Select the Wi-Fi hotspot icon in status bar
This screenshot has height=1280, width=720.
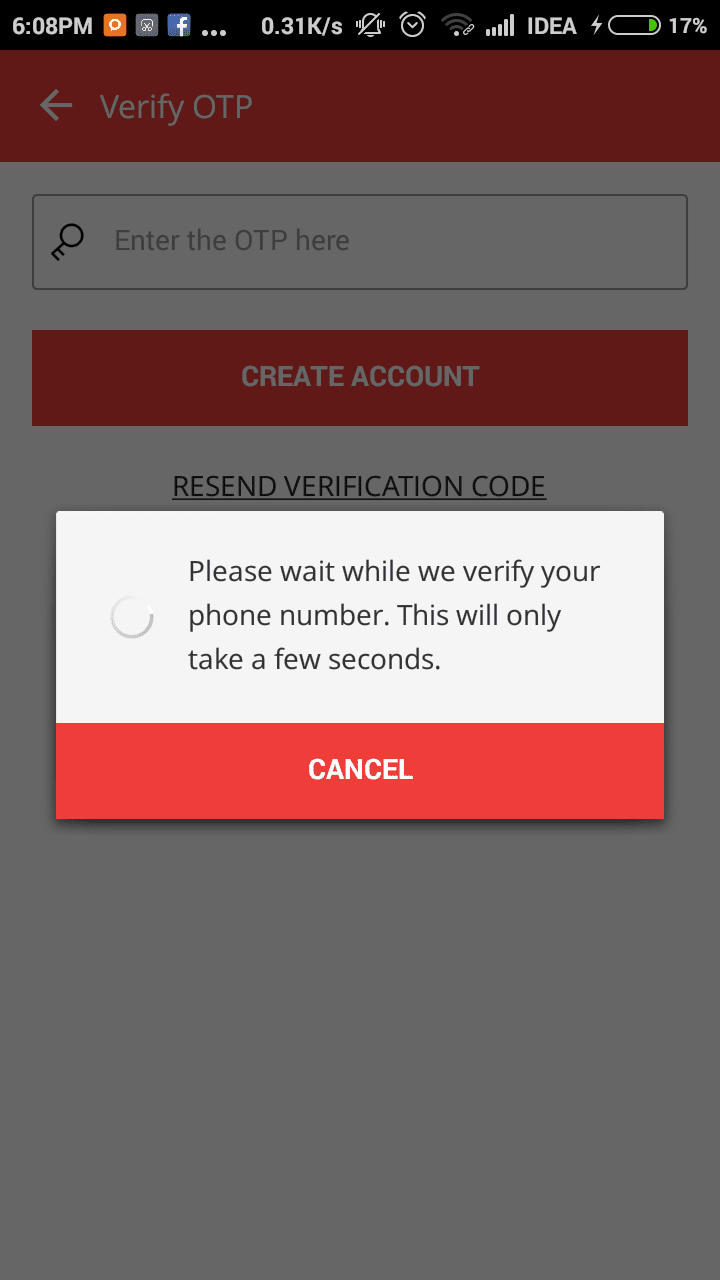(x=456, y=25)
